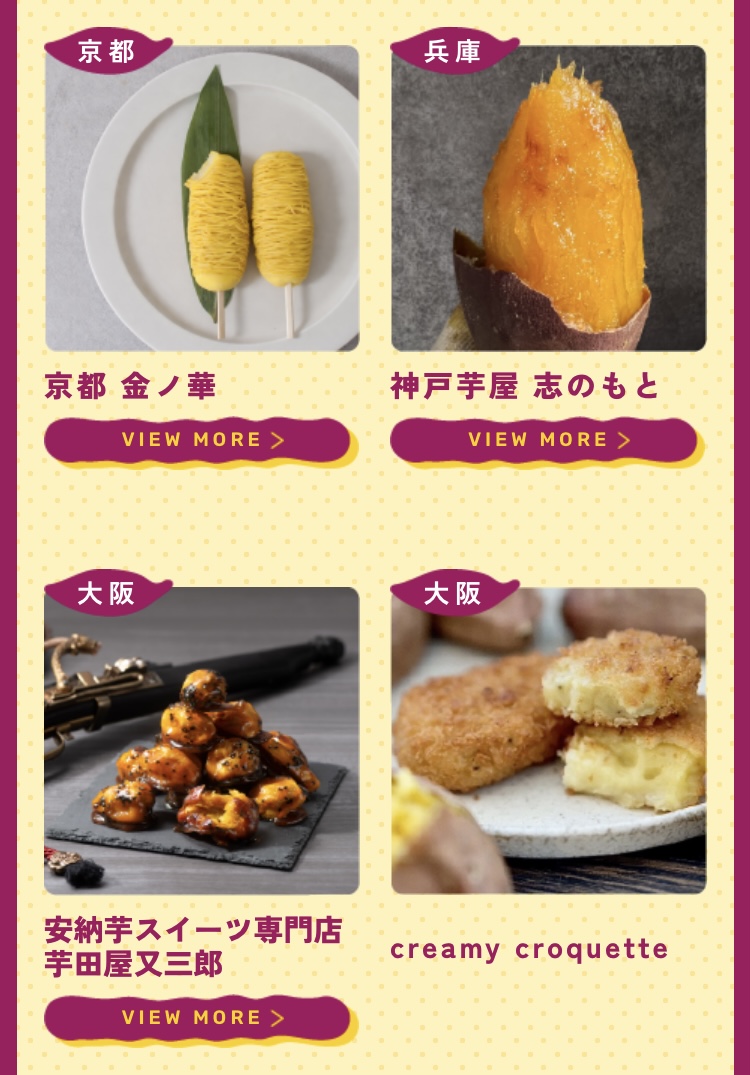The width and height of the screenshot is (750, 1075).
Task: Open the creamy croquette photo card
Action: [548, 740]
